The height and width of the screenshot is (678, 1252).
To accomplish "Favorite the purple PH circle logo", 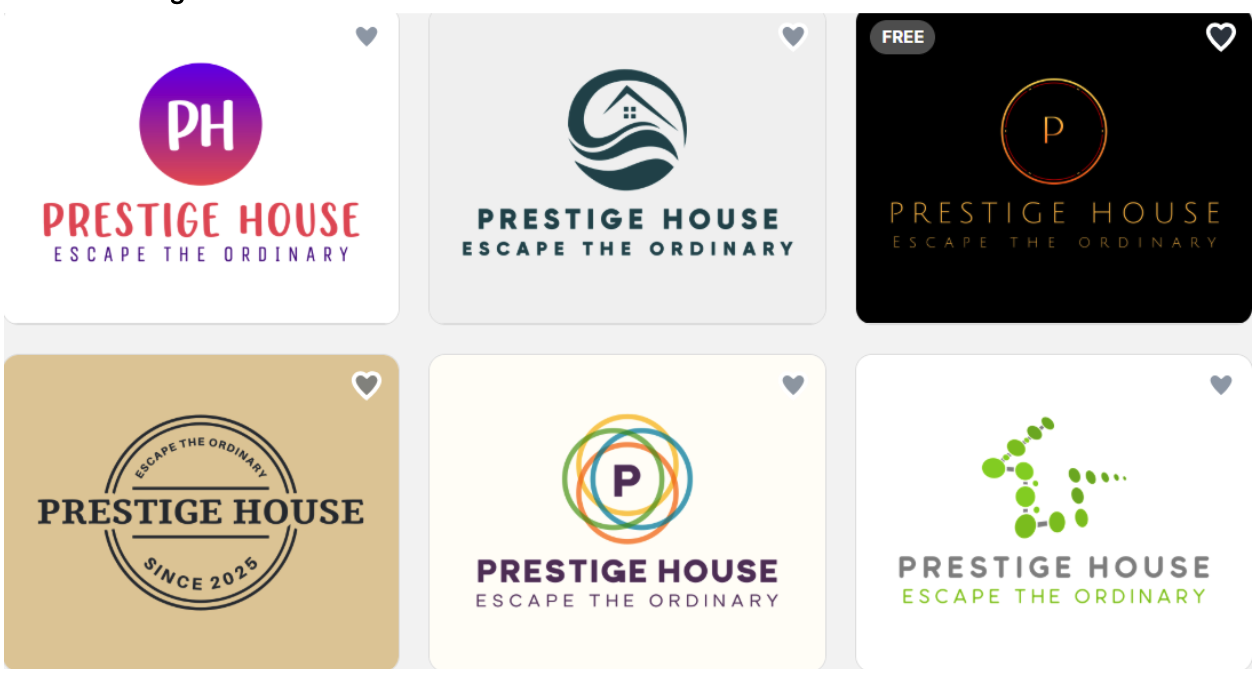I will pos(367,37).
